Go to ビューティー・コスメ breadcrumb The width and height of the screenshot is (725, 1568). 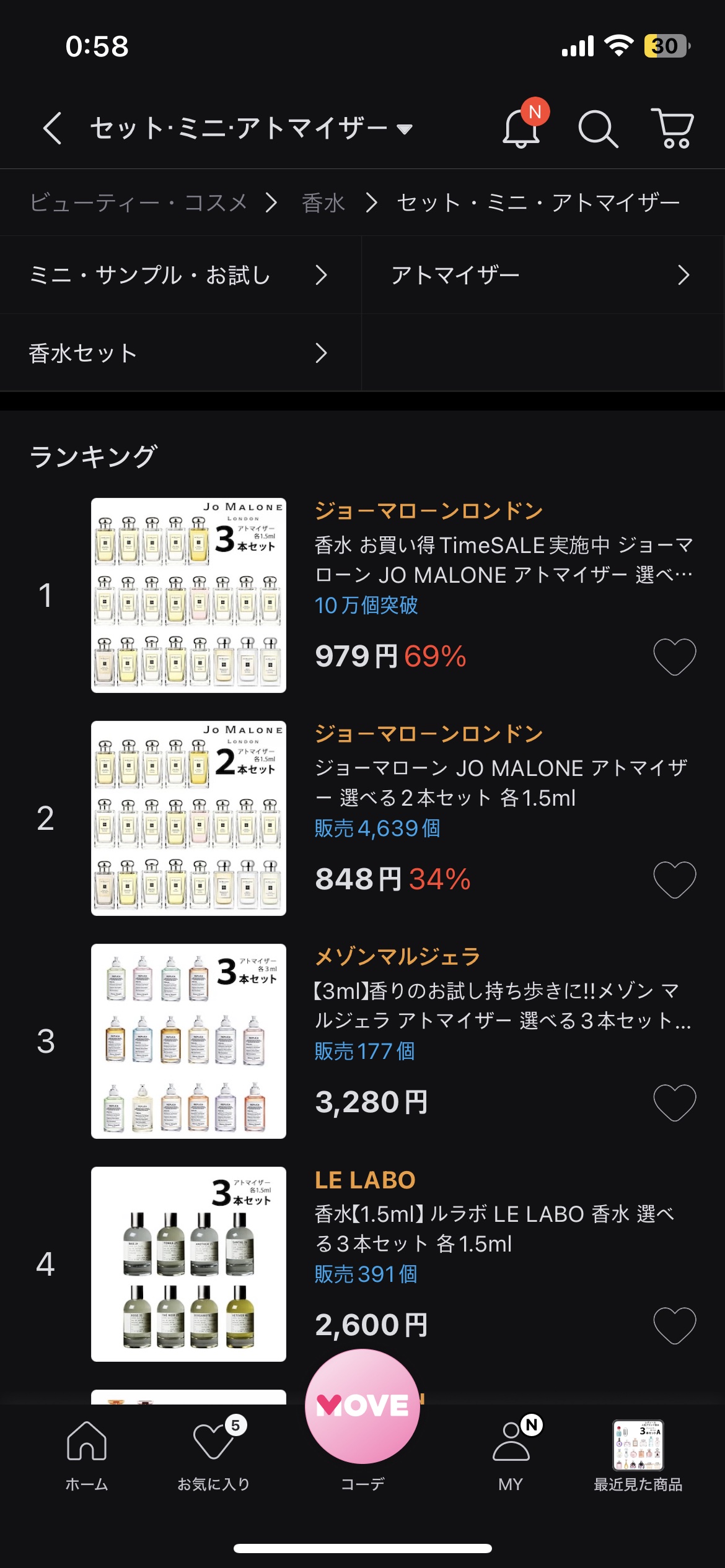[139, 203]
